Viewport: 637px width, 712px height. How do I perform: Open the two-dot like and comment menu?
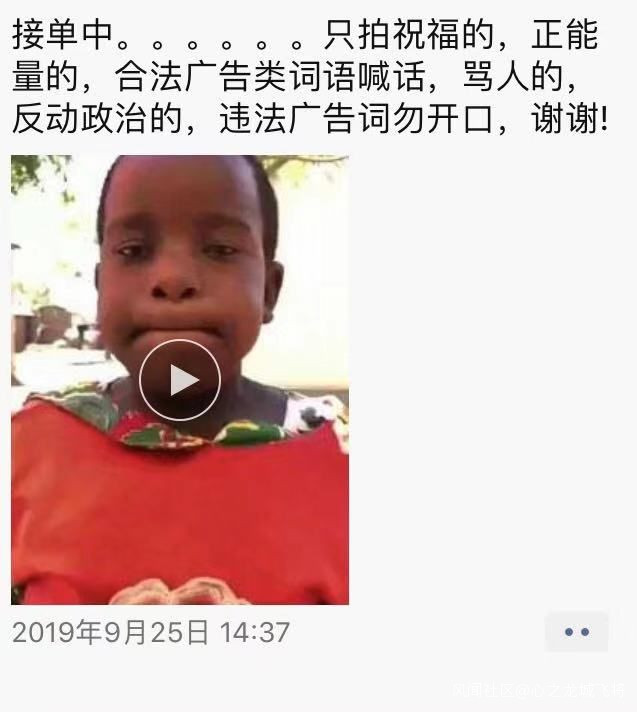pyautogui.click(x=576, y=632)
